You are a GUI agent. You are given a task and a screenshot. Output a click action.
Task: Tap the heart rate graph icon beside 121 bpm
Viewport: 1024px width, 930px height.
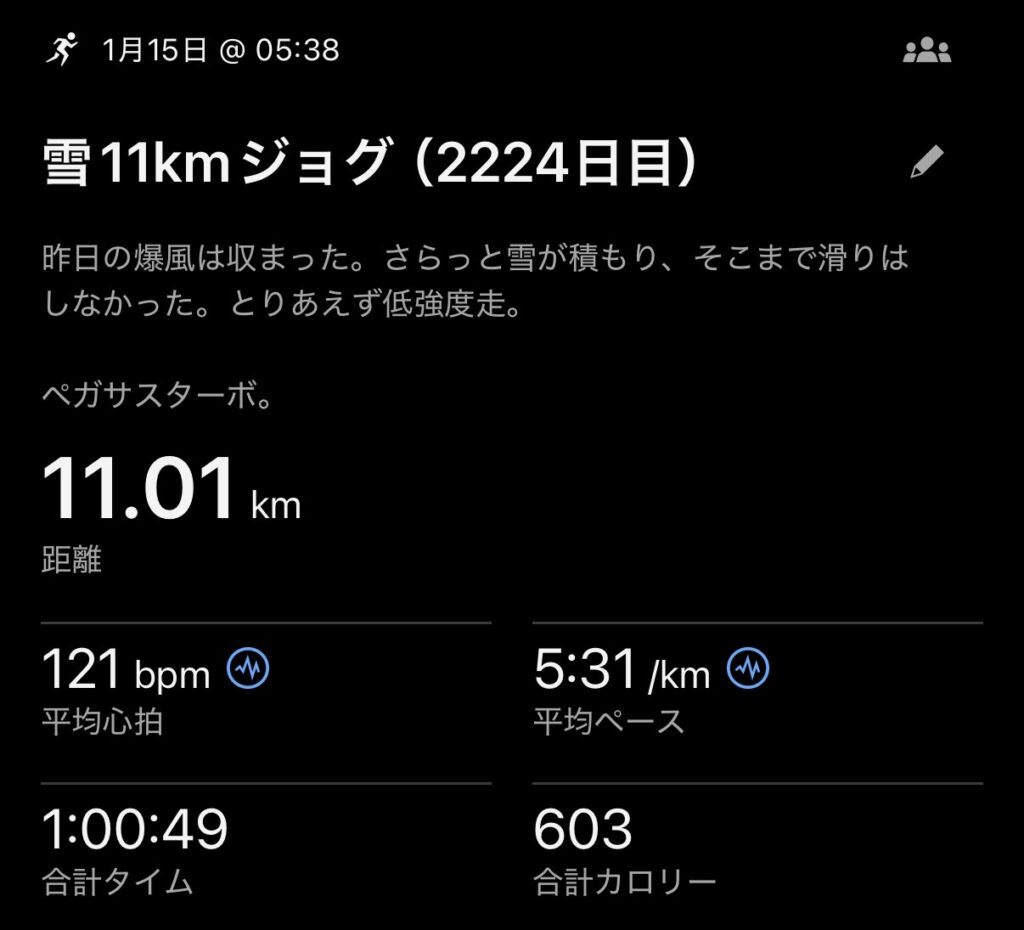[x=248, y=668]
